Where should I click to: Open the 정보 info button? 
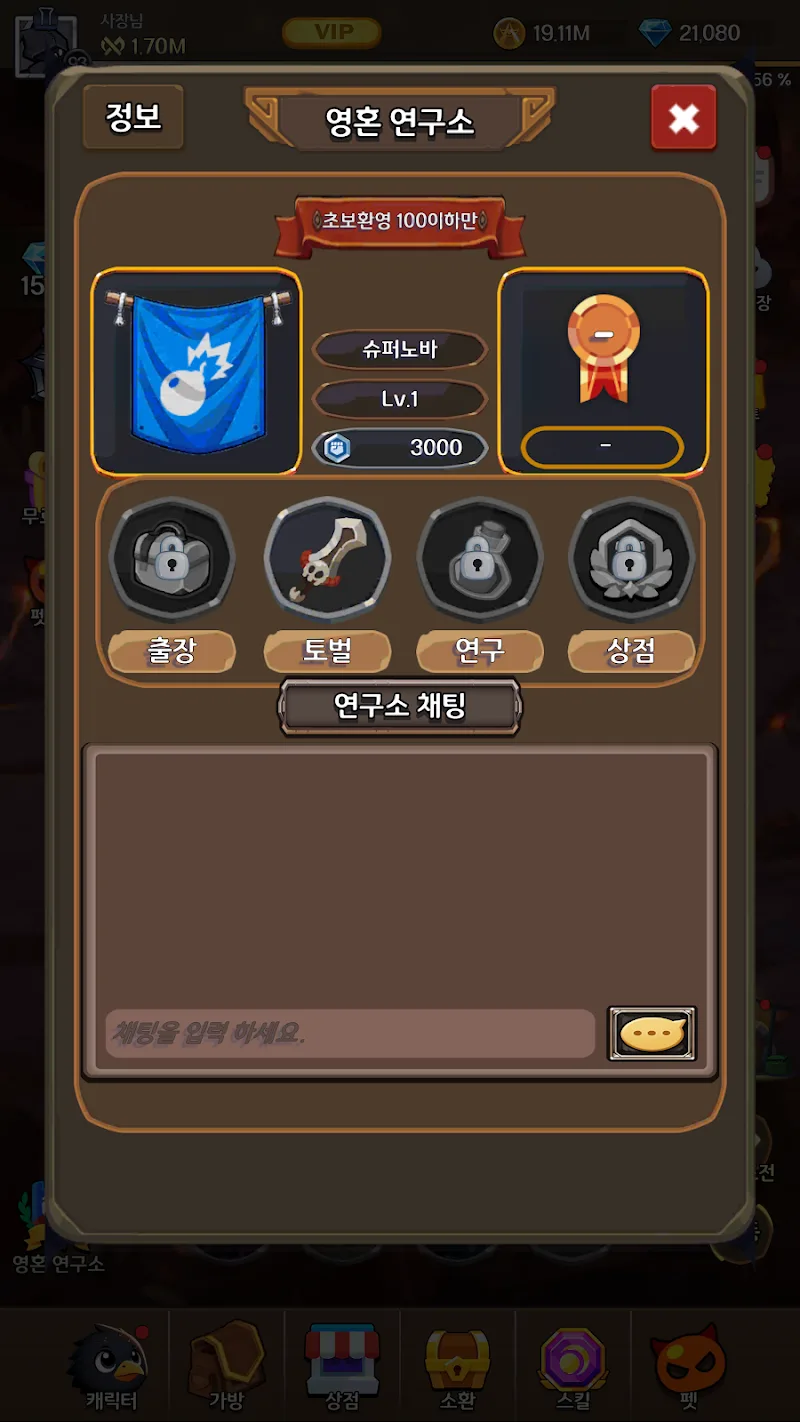click(x=133, y=117)
